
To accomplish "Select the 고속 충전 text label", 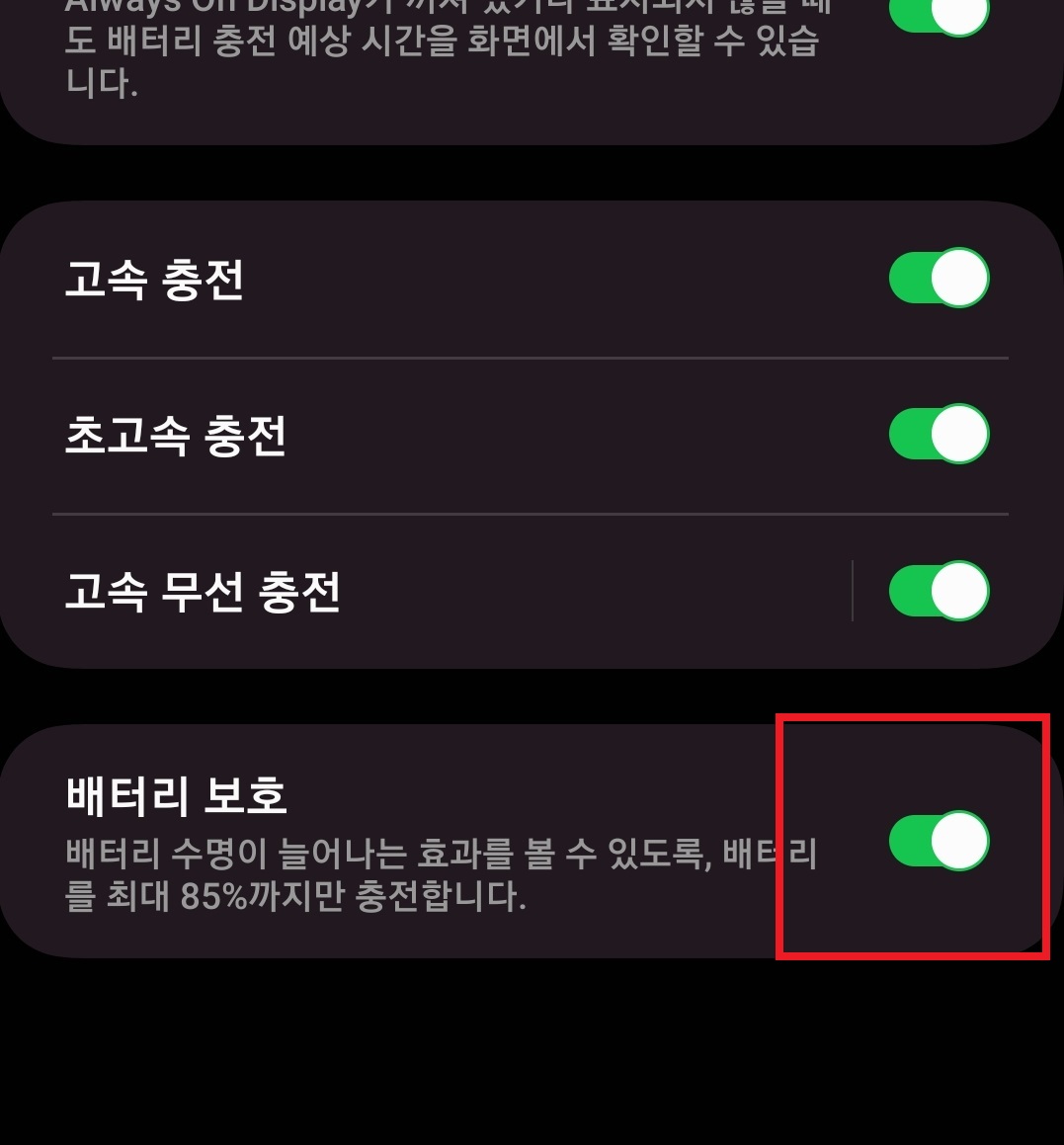I will pos(153,280).
